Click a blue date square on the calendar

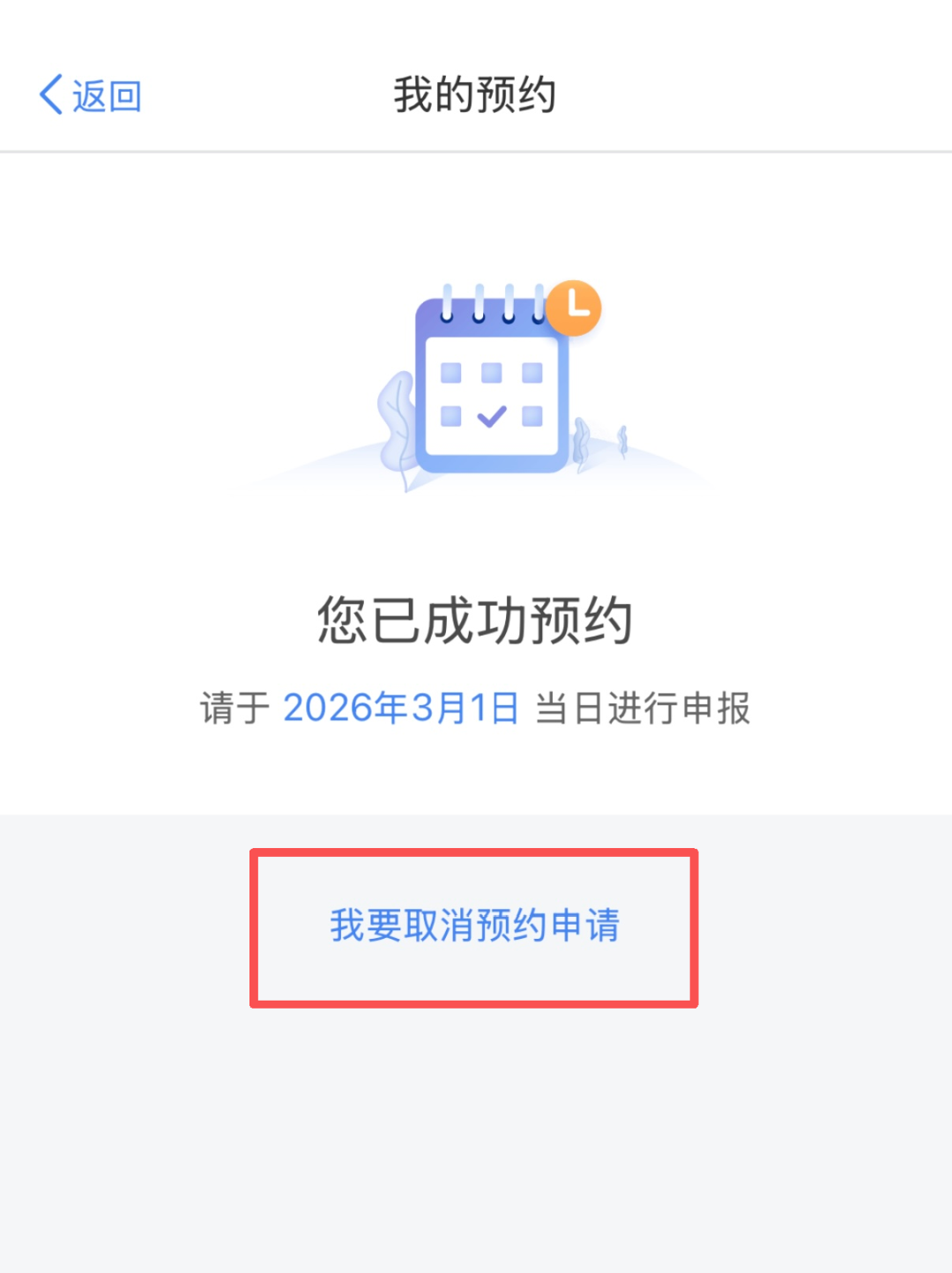pos(452,374)
